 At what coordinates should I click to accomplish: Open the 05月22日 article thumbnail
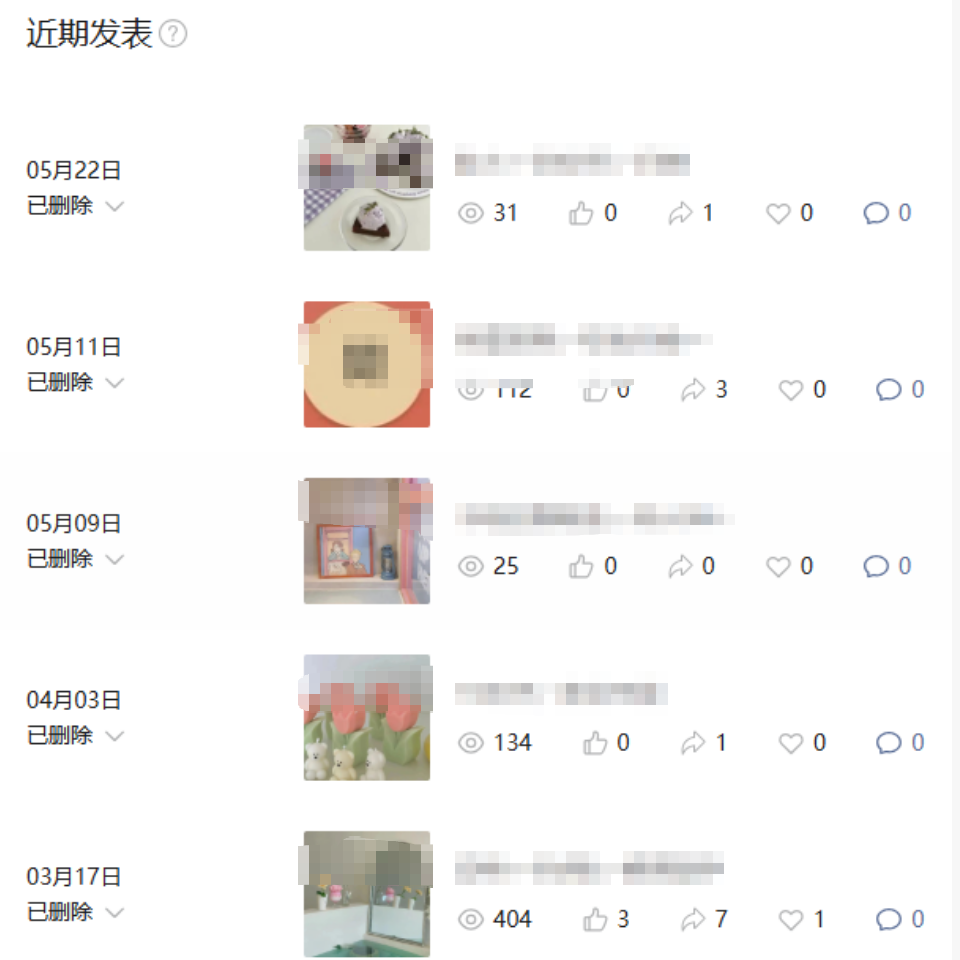point(367,188)
